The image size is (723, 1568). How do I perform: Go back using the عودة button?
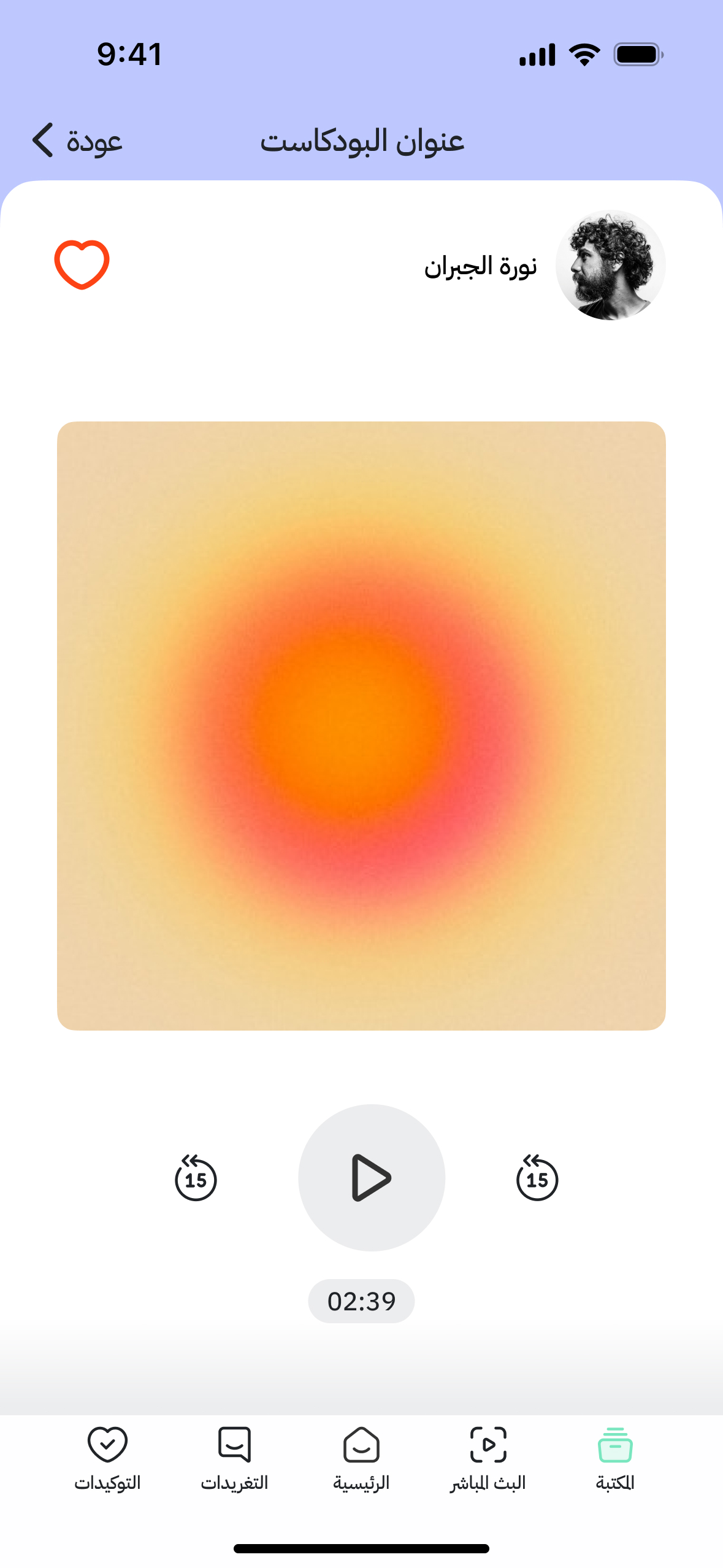coord(77,140)
